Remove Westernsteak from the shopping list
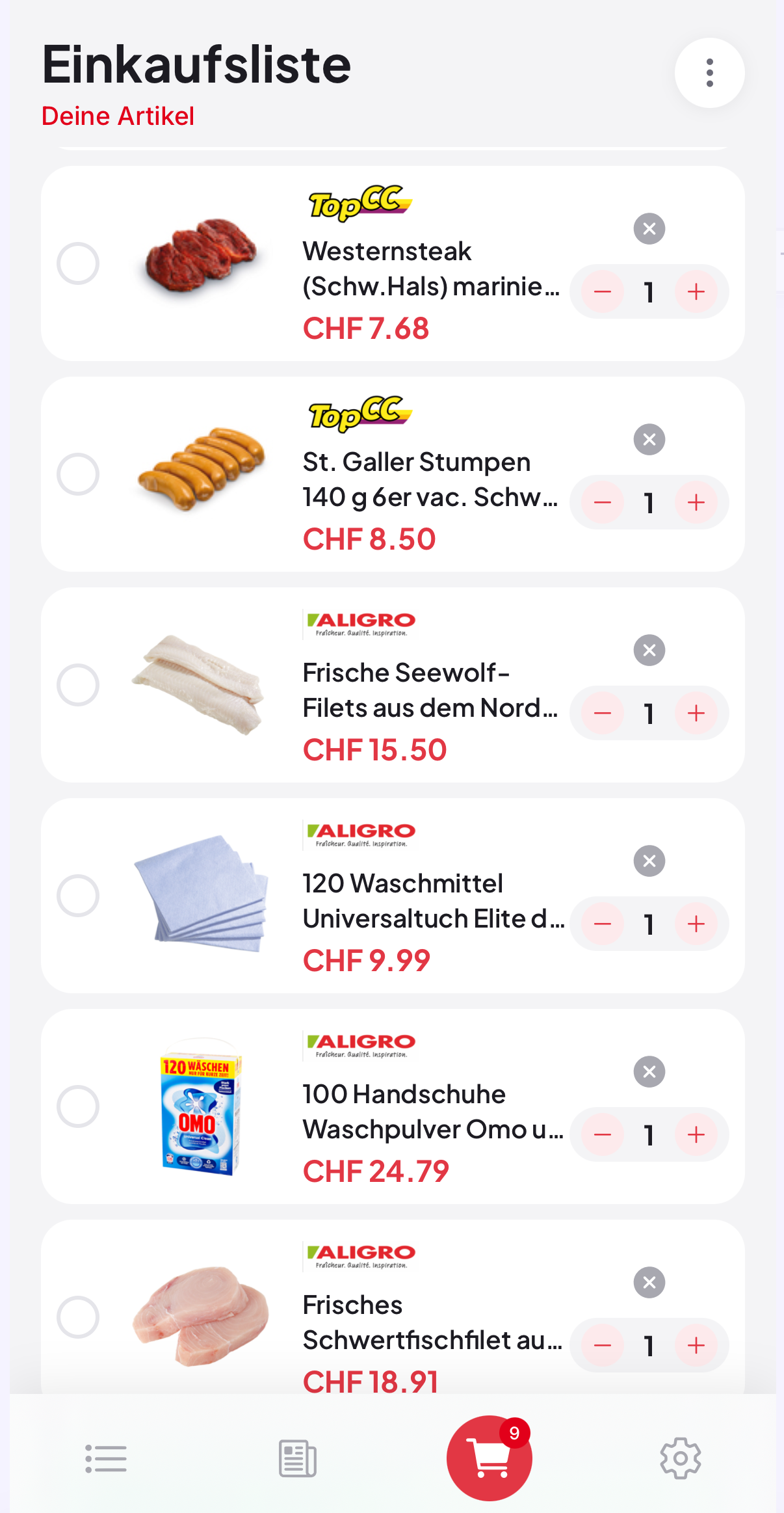 (649, 229)
